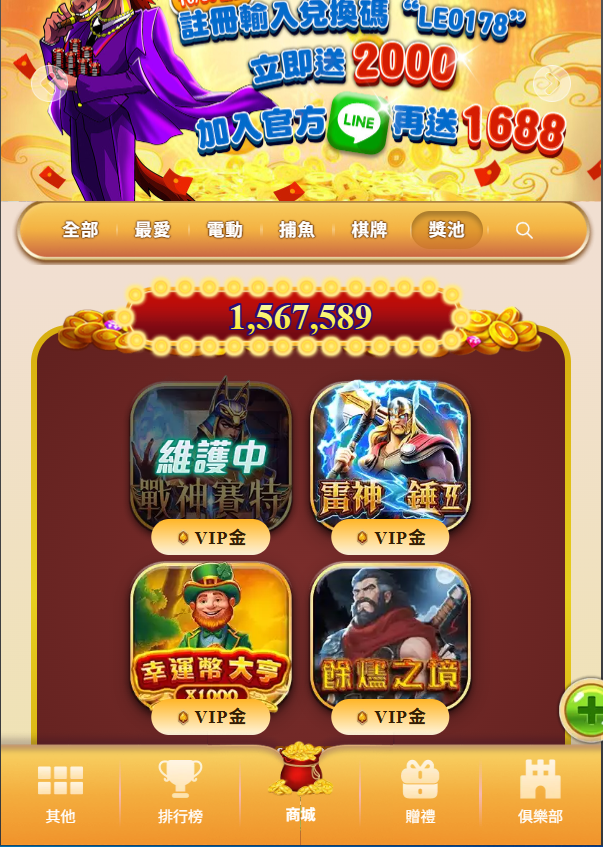Select the 最愛 favorites tab
The width and height of the screenshot is (603, 847).
(x=153, y=230)
